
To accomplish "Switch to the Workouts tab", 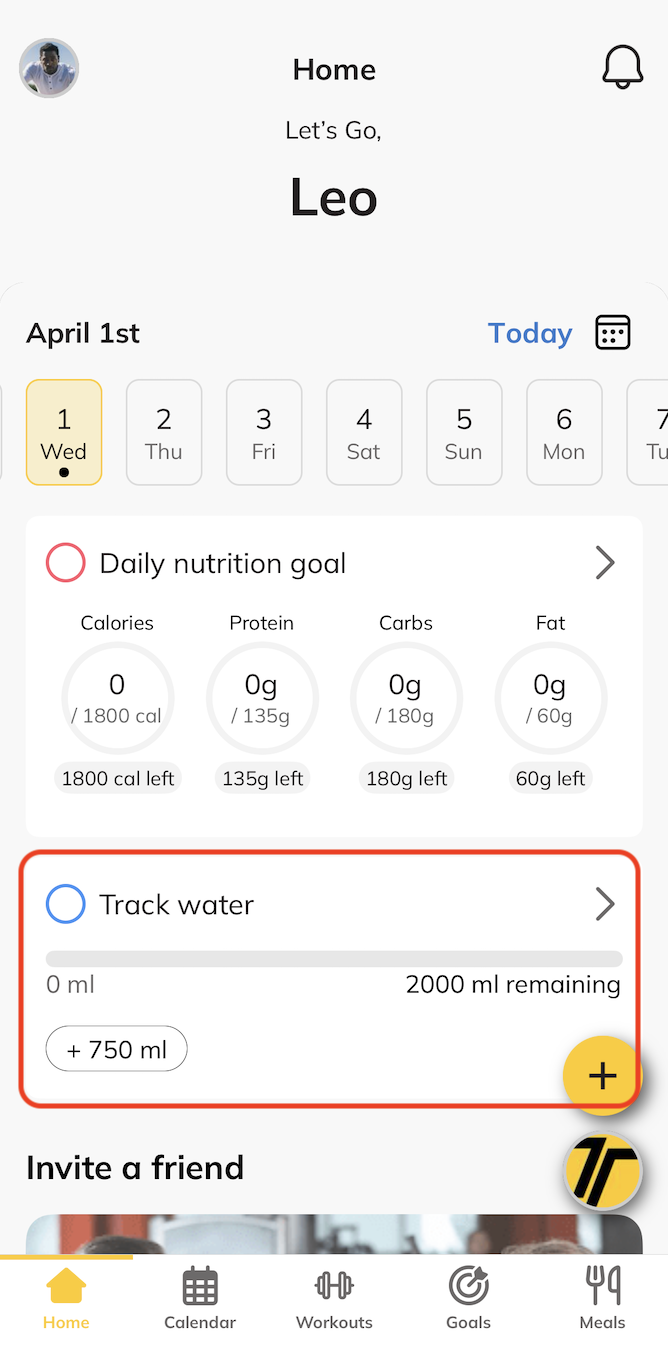I will pos(334,1299).
